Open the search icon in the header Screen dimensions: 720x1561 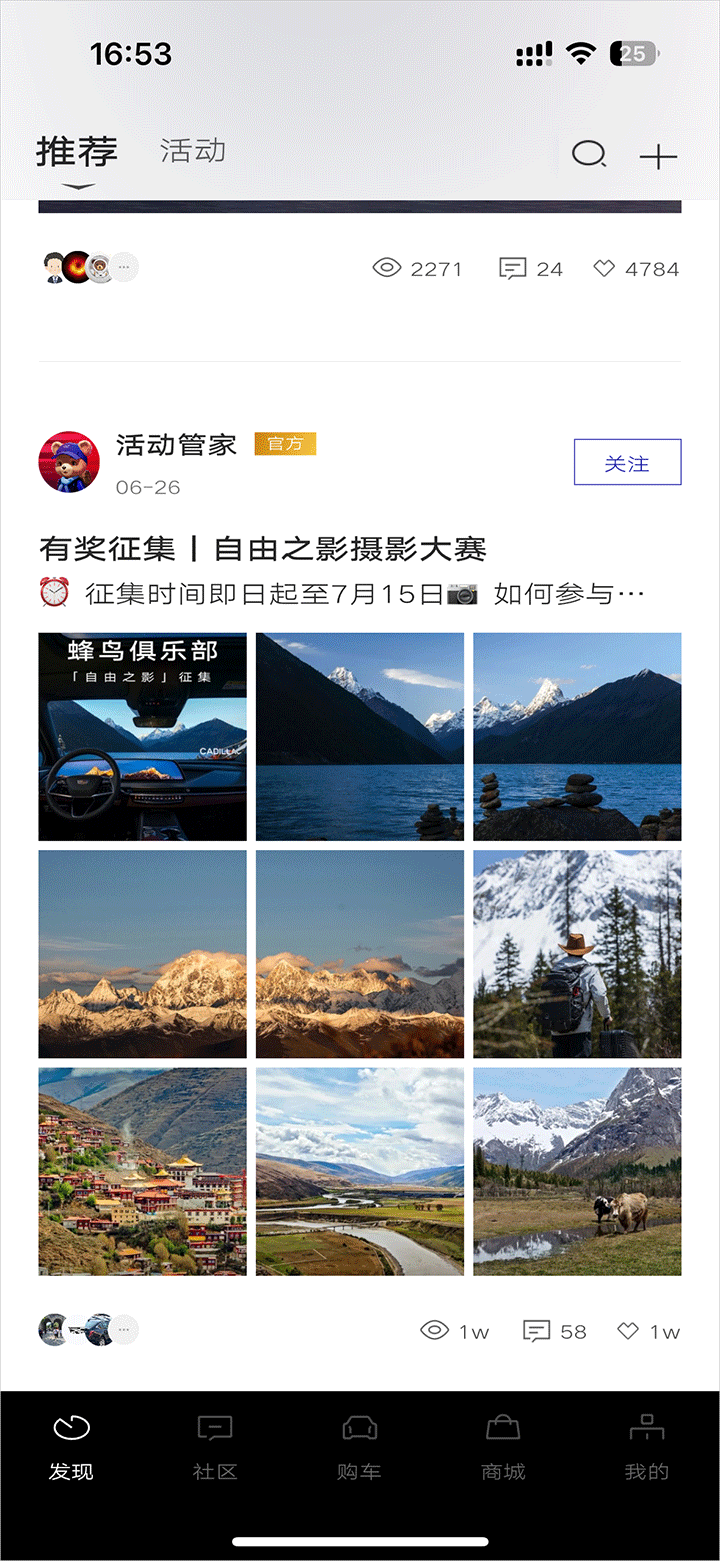[588, 155]
